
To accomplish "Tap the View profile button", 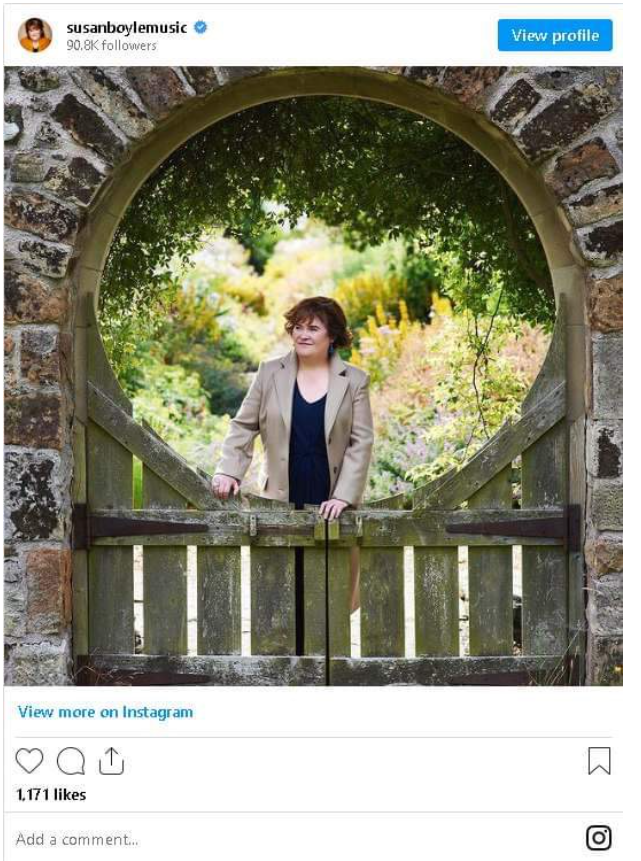I will [x=555, y=35].
